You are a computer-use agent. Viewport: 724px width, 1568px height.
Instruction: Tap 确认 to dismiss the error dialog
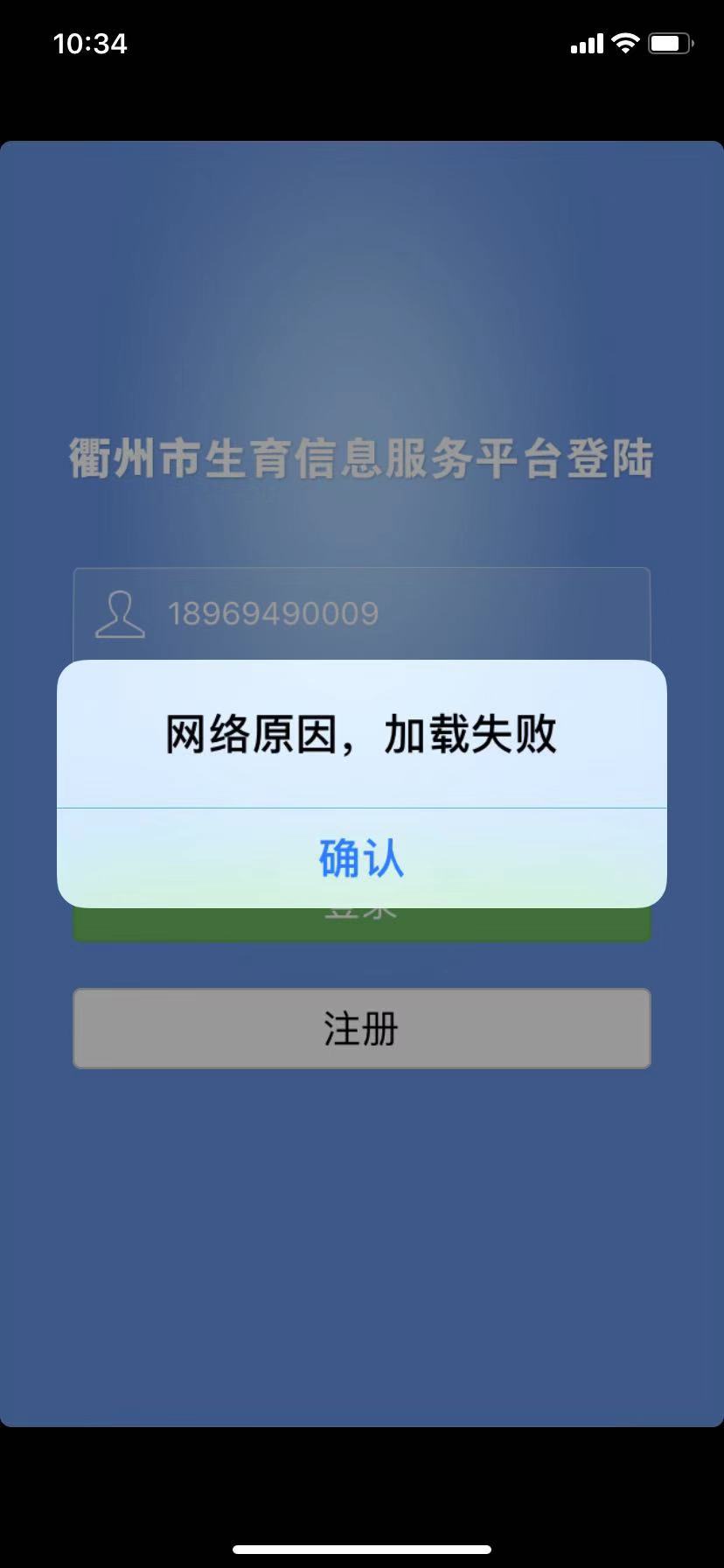coord(362,858)
